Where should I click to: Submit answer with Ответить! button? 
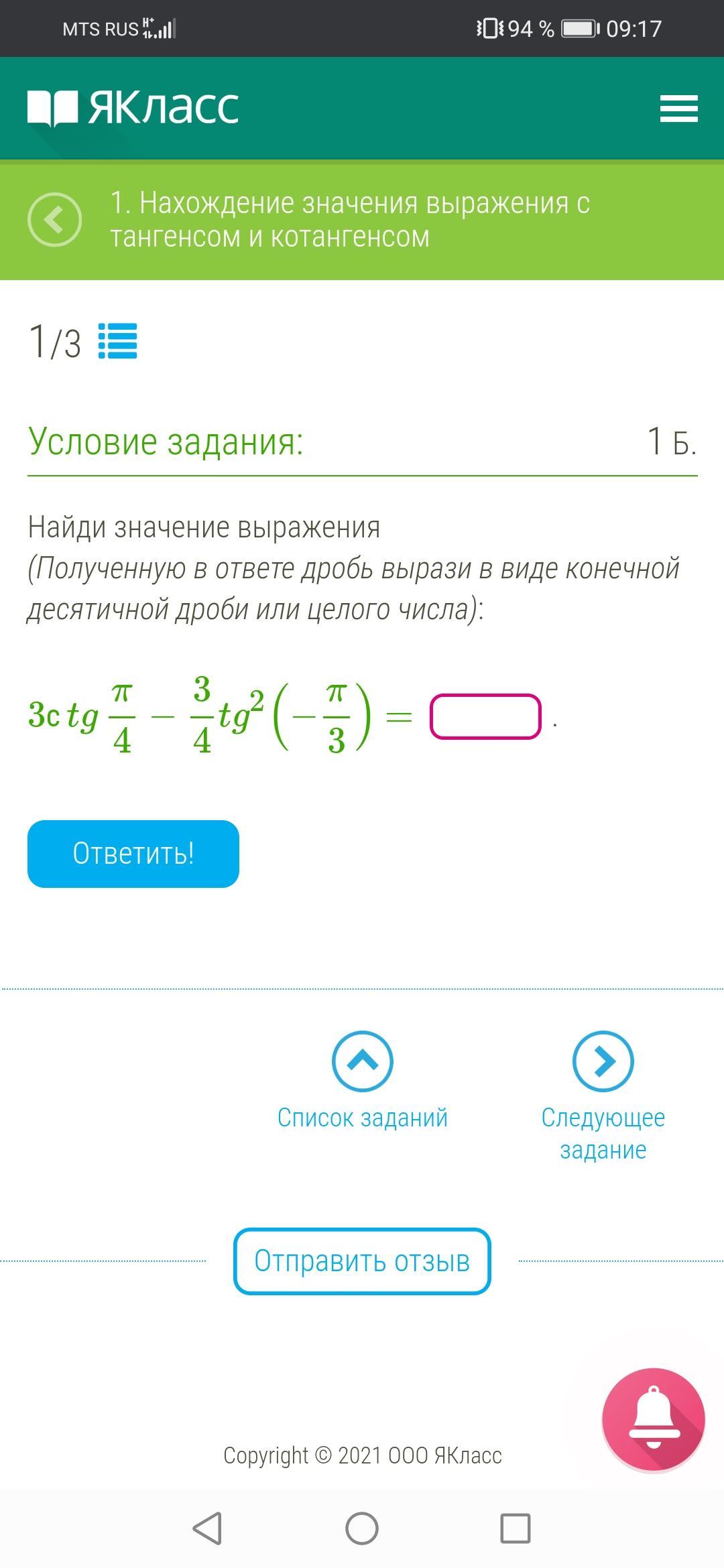[133, 854]
